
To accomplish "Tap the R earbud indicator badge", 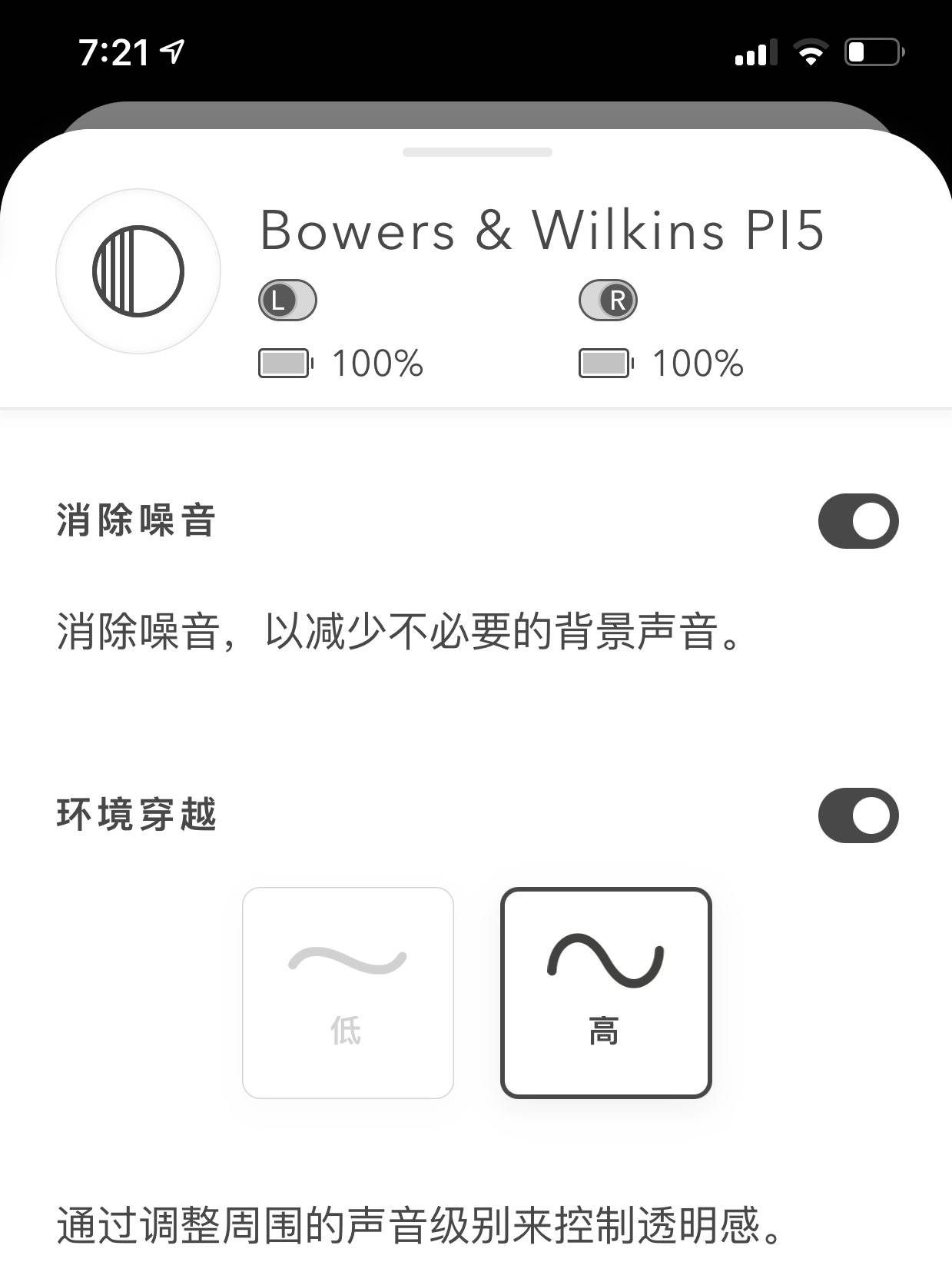I will [x=608, y=299].
